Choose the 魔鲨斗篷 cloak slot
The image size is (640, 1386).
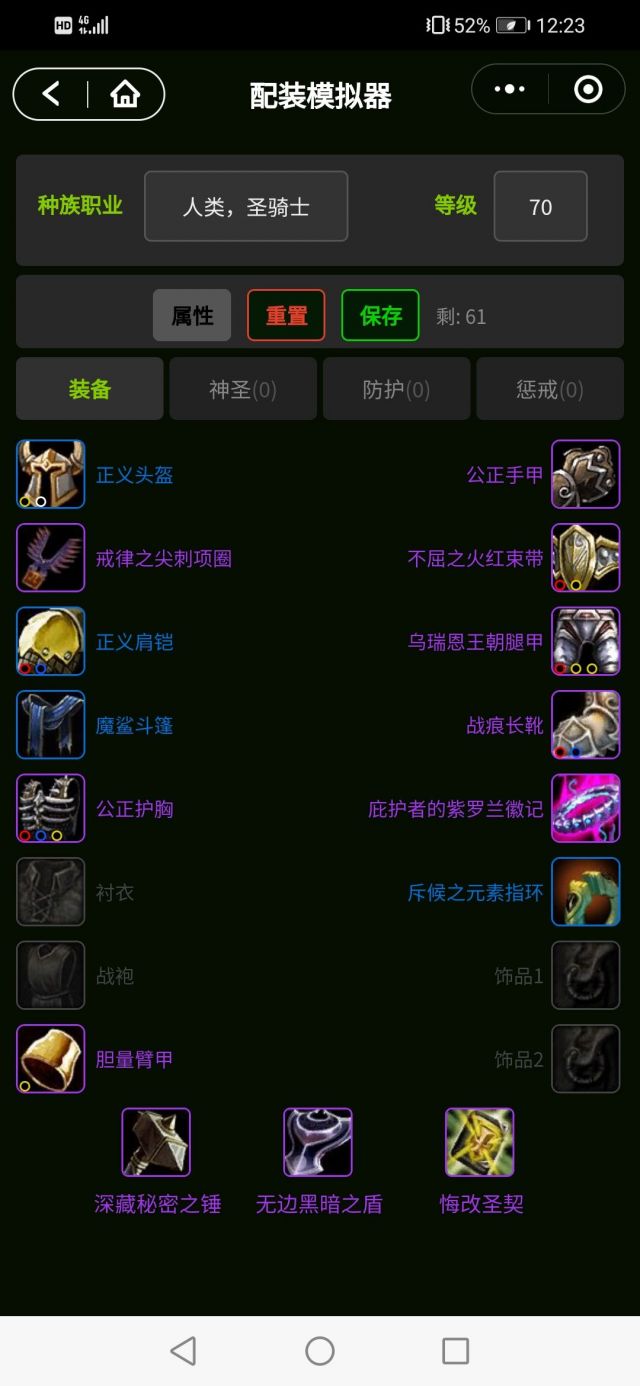[x=51, y=725]
